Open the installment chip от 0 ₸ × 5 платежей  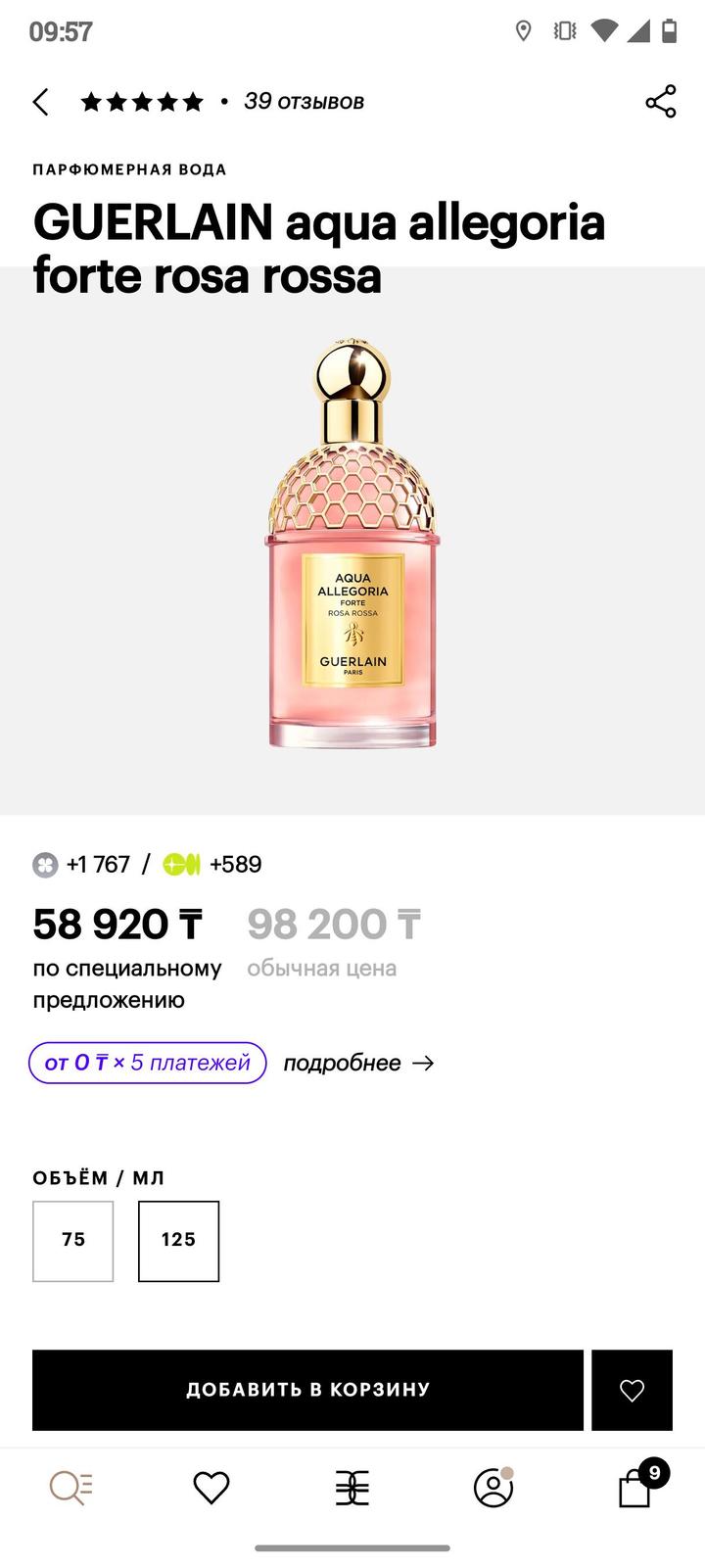tap(148, 1063)
